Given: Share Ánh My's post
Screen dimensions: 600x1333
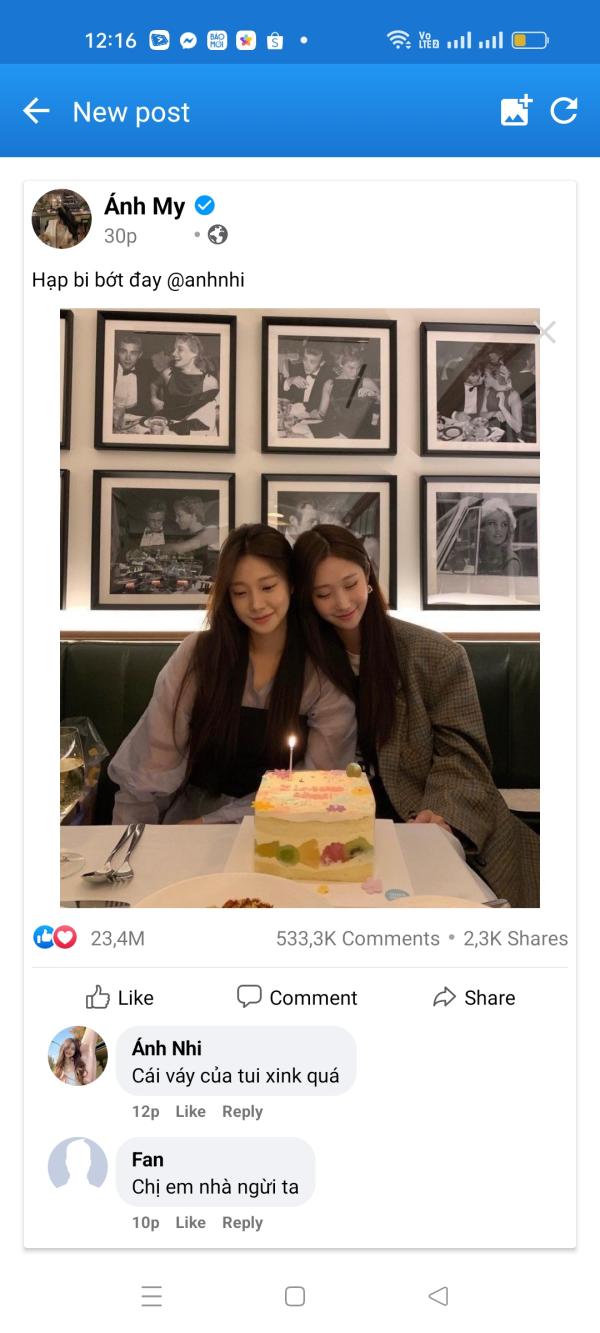Looking at the screenshot, I should point(474,997).
